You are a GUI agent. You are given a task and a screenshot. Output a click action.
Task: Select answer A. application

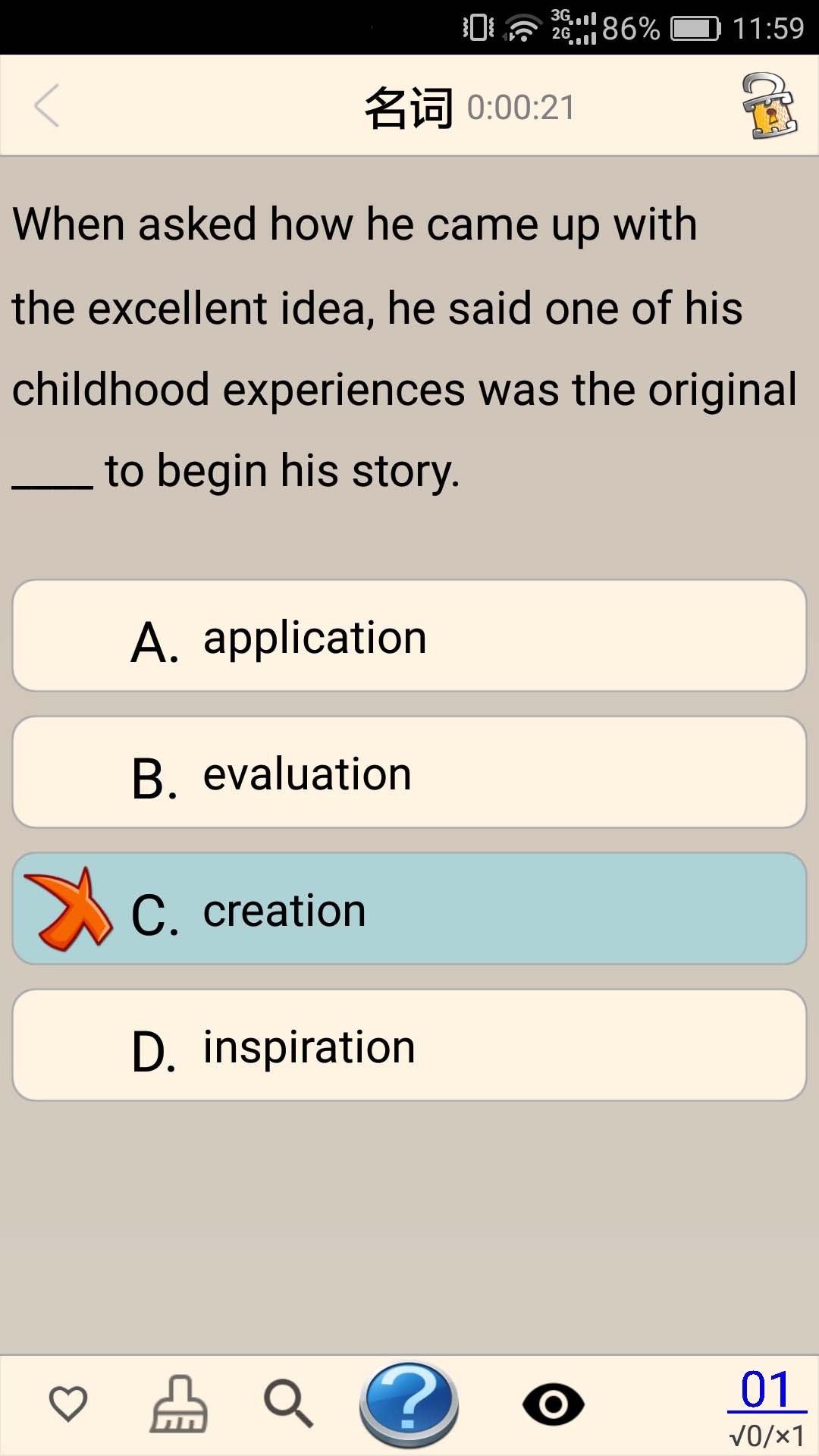click(409, 636)
